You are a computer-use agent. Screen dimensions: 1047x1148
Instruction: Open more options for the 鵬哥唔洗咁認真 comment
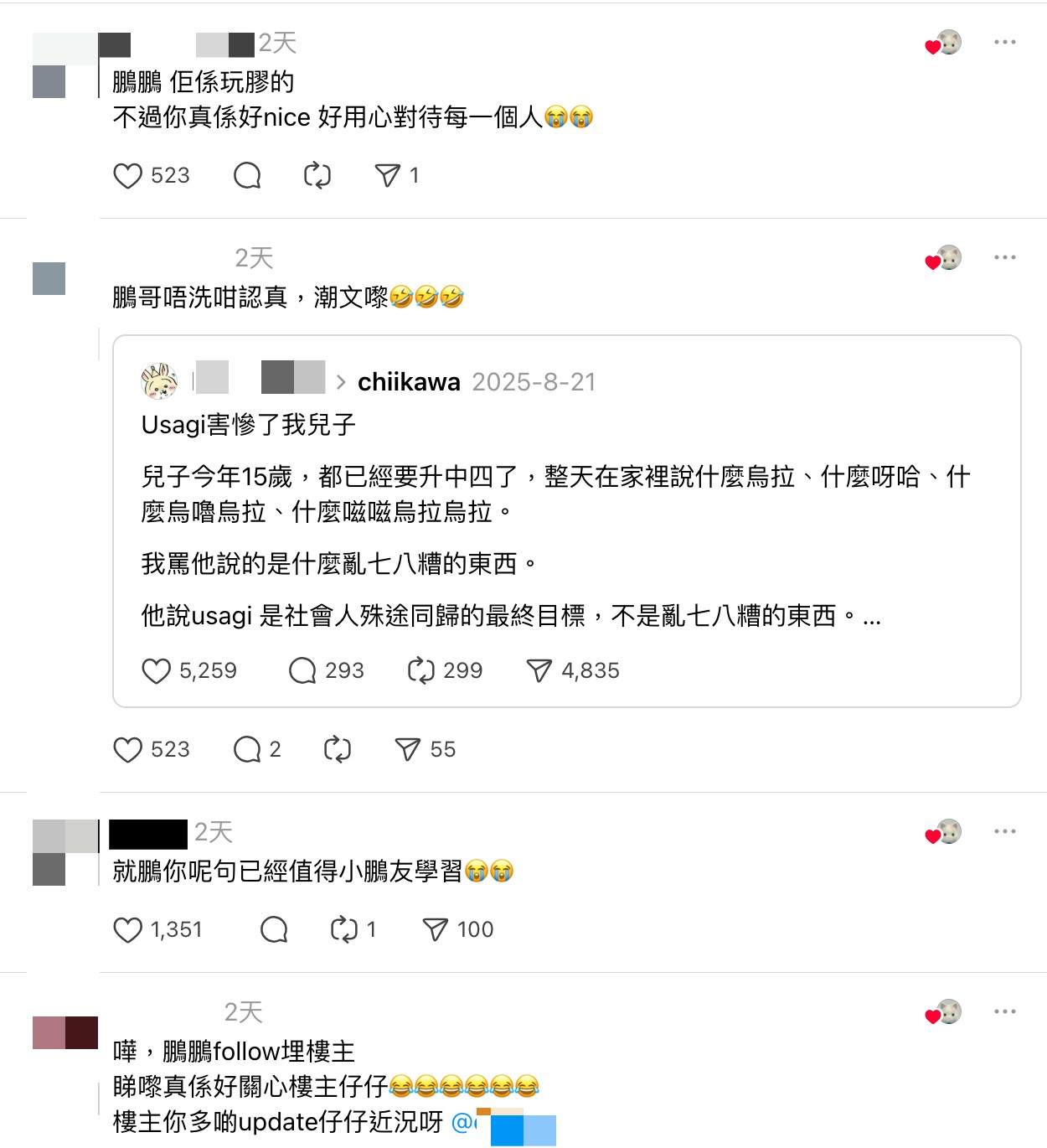[1004, 257]
